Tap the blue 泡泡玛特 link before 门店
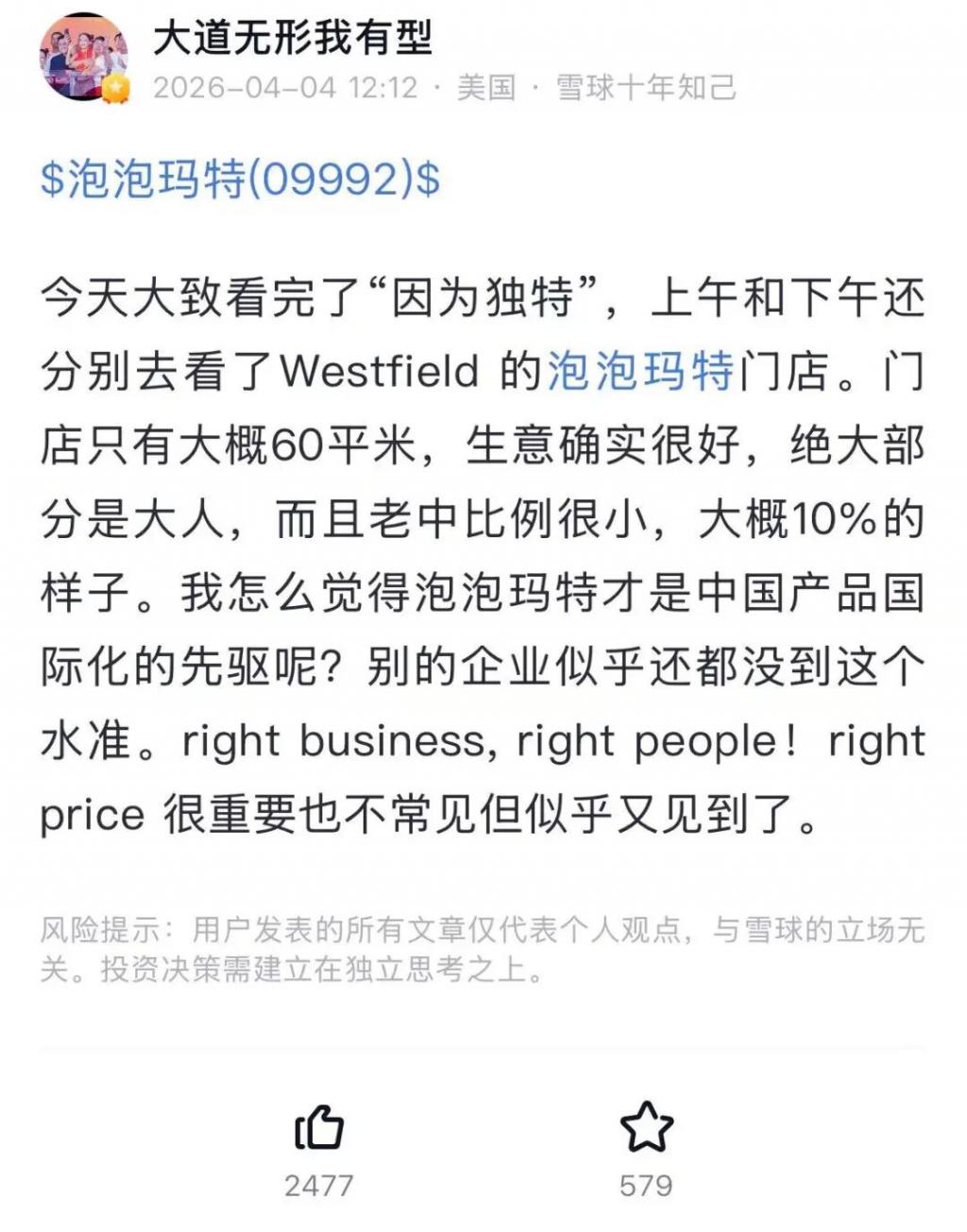Viewport: 967px width, 1232px height. (641, 371)
